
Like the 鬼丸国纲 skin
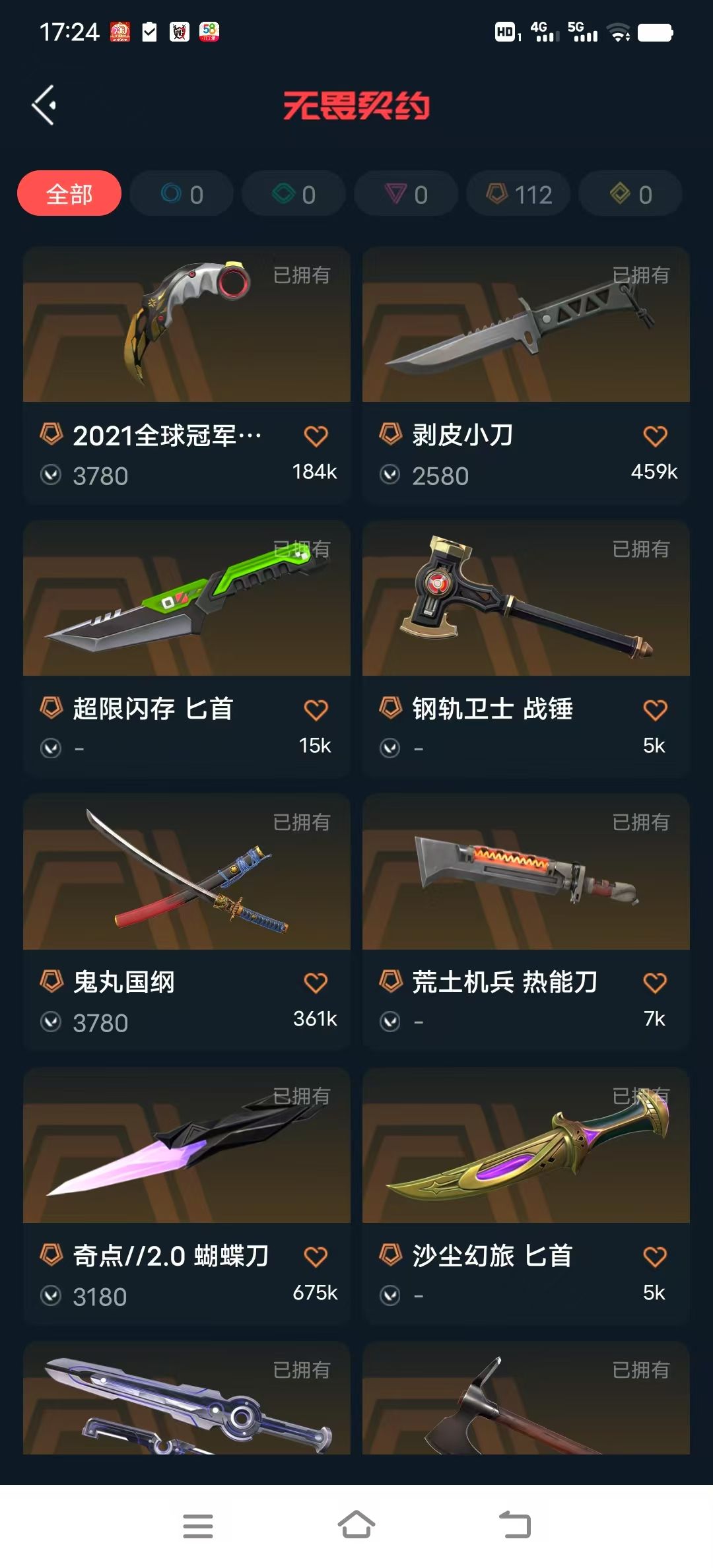pos(316,983)
